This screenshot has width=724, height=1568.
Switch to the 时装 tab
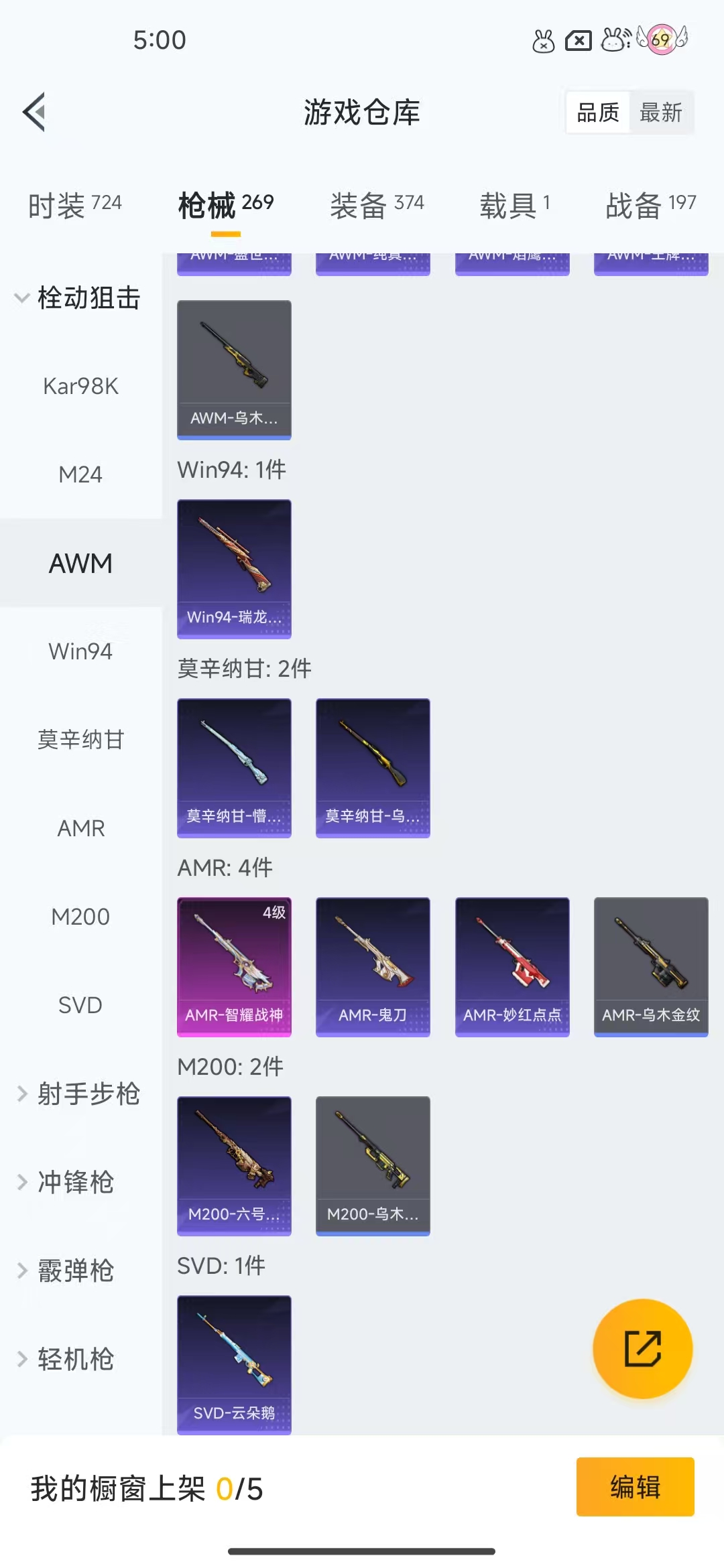(74, 204)
